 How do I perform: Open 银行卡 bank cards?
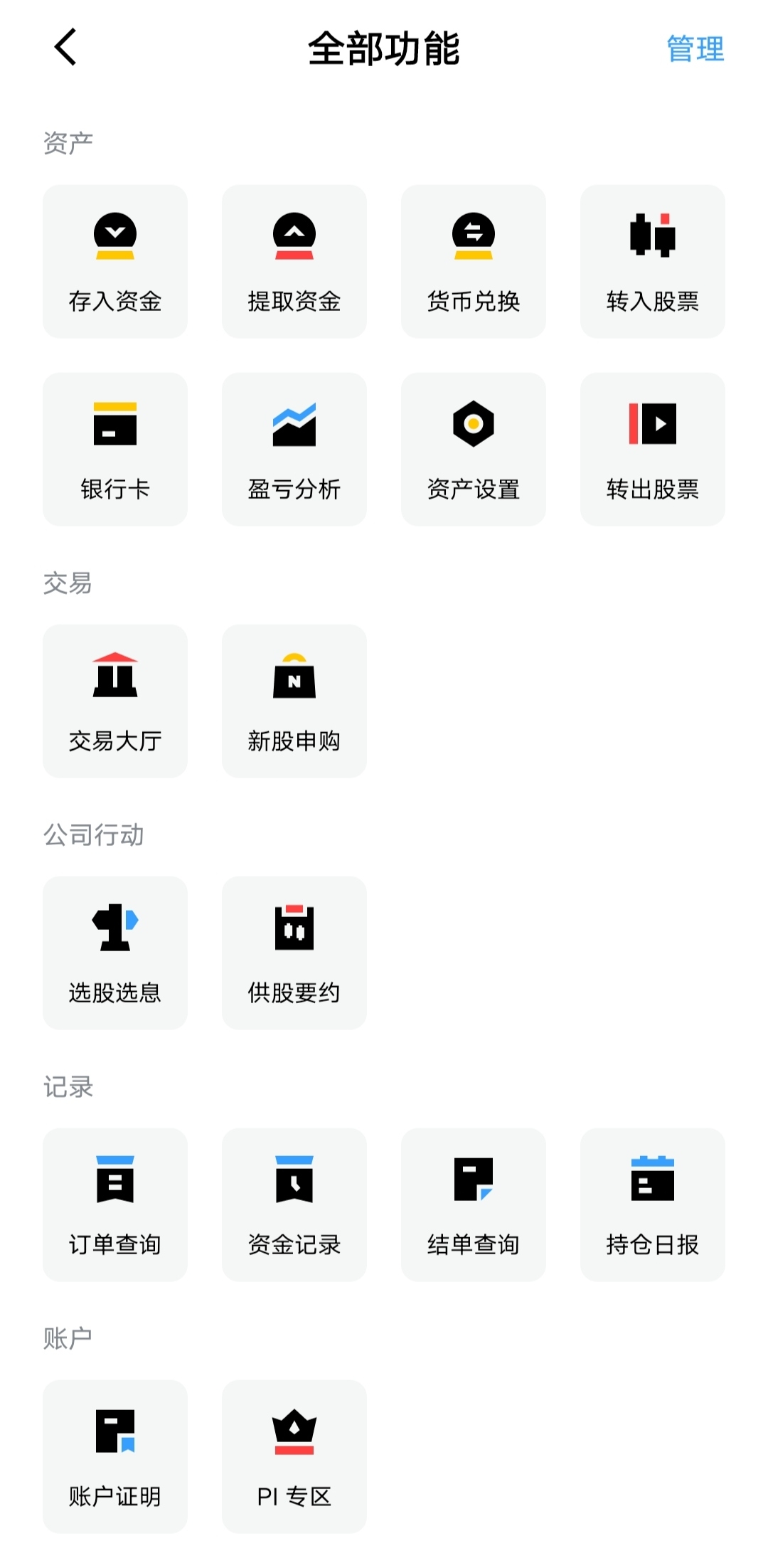click(x=115, y=450)
